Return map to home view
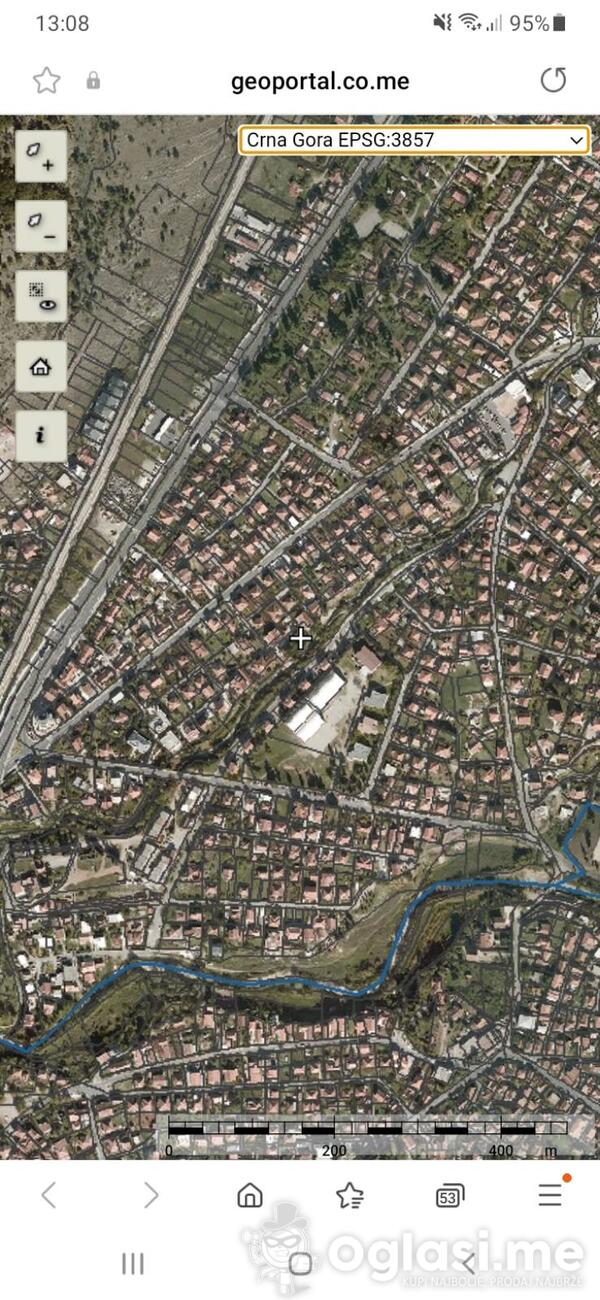 pos(41,366)
